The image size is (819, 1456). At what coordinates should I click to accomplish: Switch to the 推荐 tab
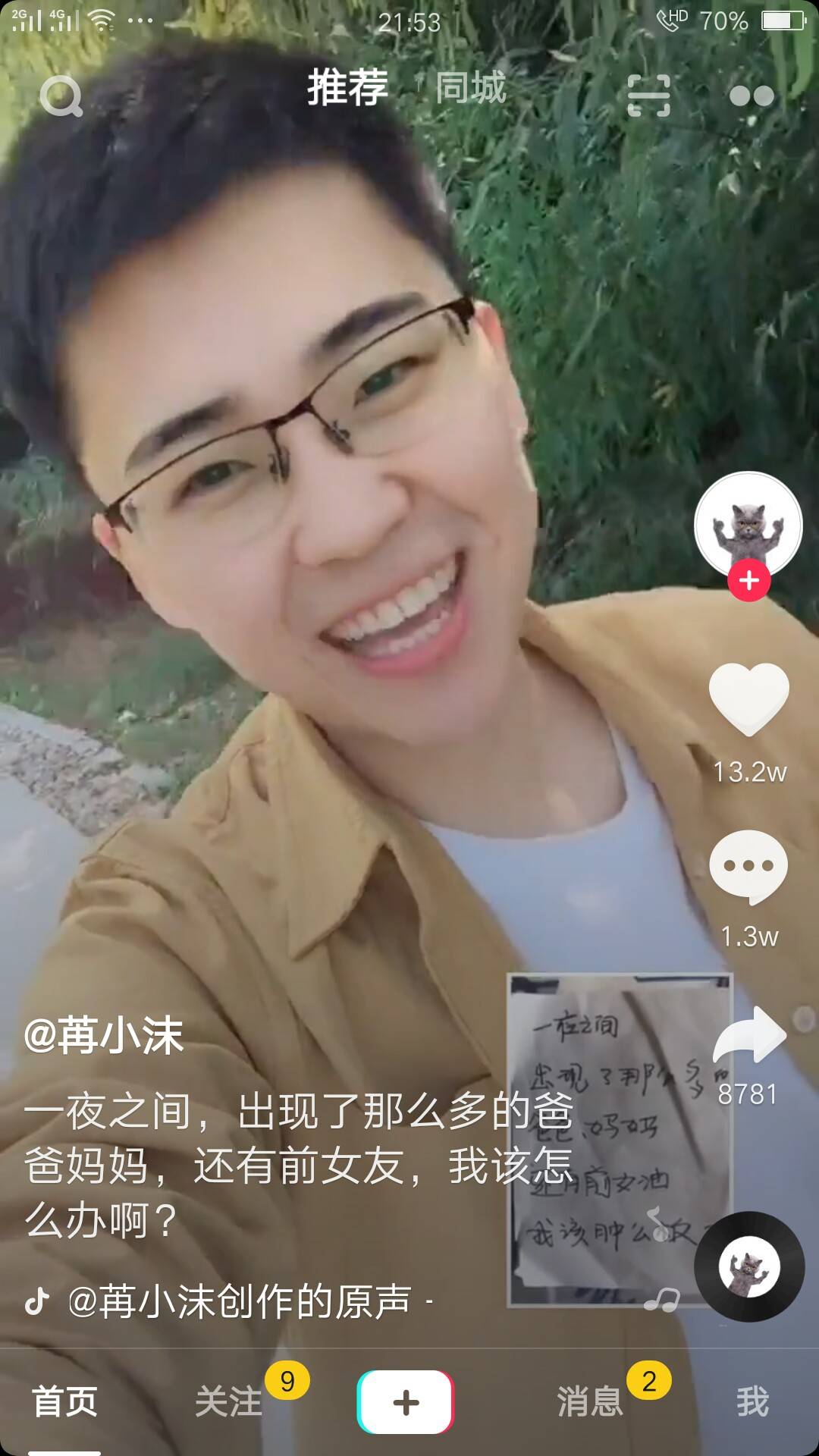pyautogui.click(x=347, y=88)
